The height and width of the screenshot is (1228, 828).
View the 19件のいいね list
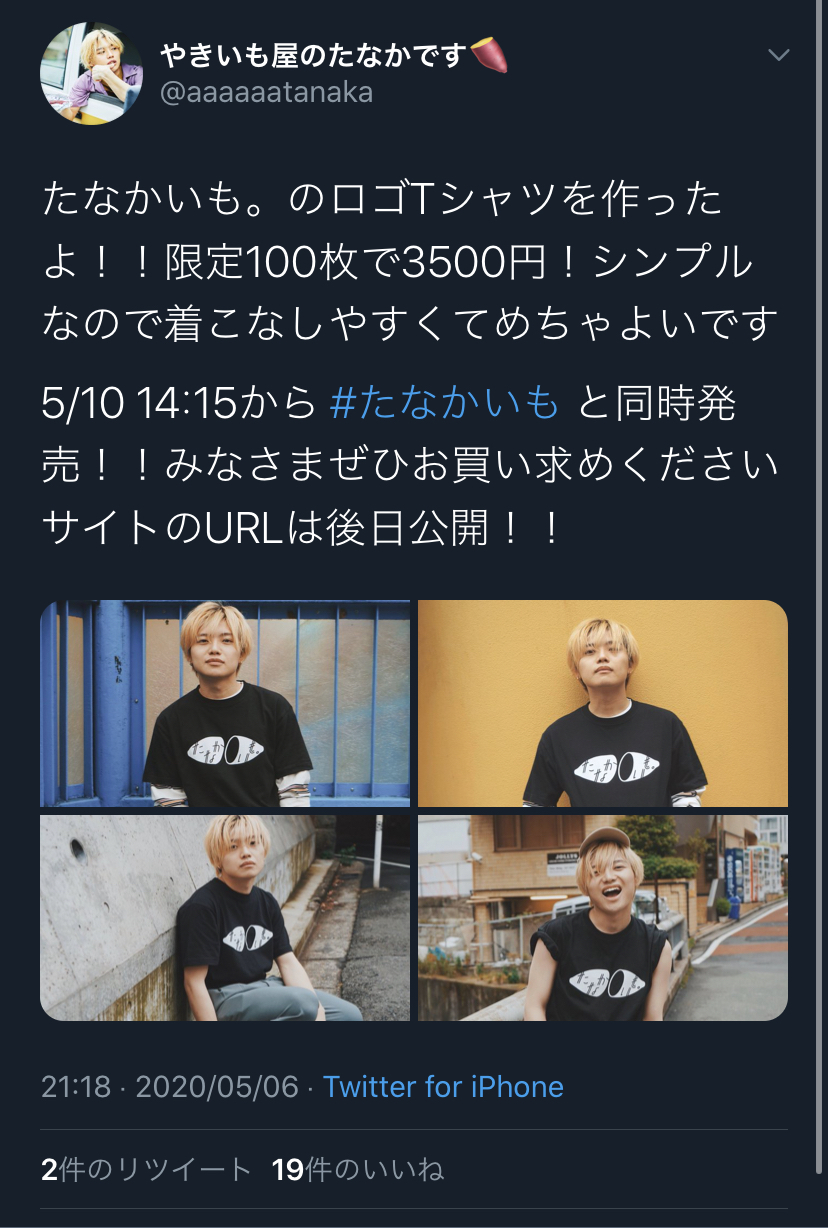358,1170
